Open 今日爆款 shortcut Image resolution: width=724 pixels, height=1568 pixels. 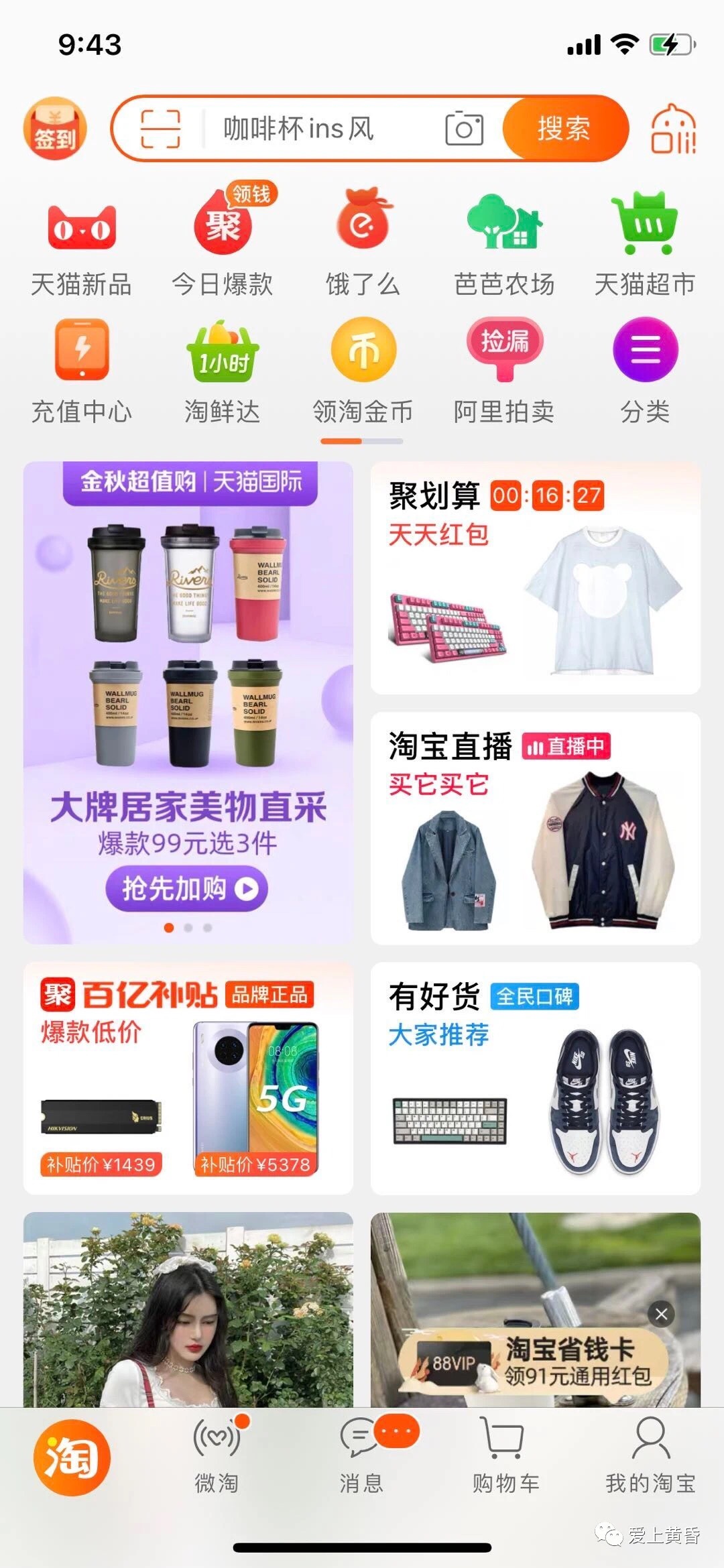pyautogui.click(x=223, y=244)
